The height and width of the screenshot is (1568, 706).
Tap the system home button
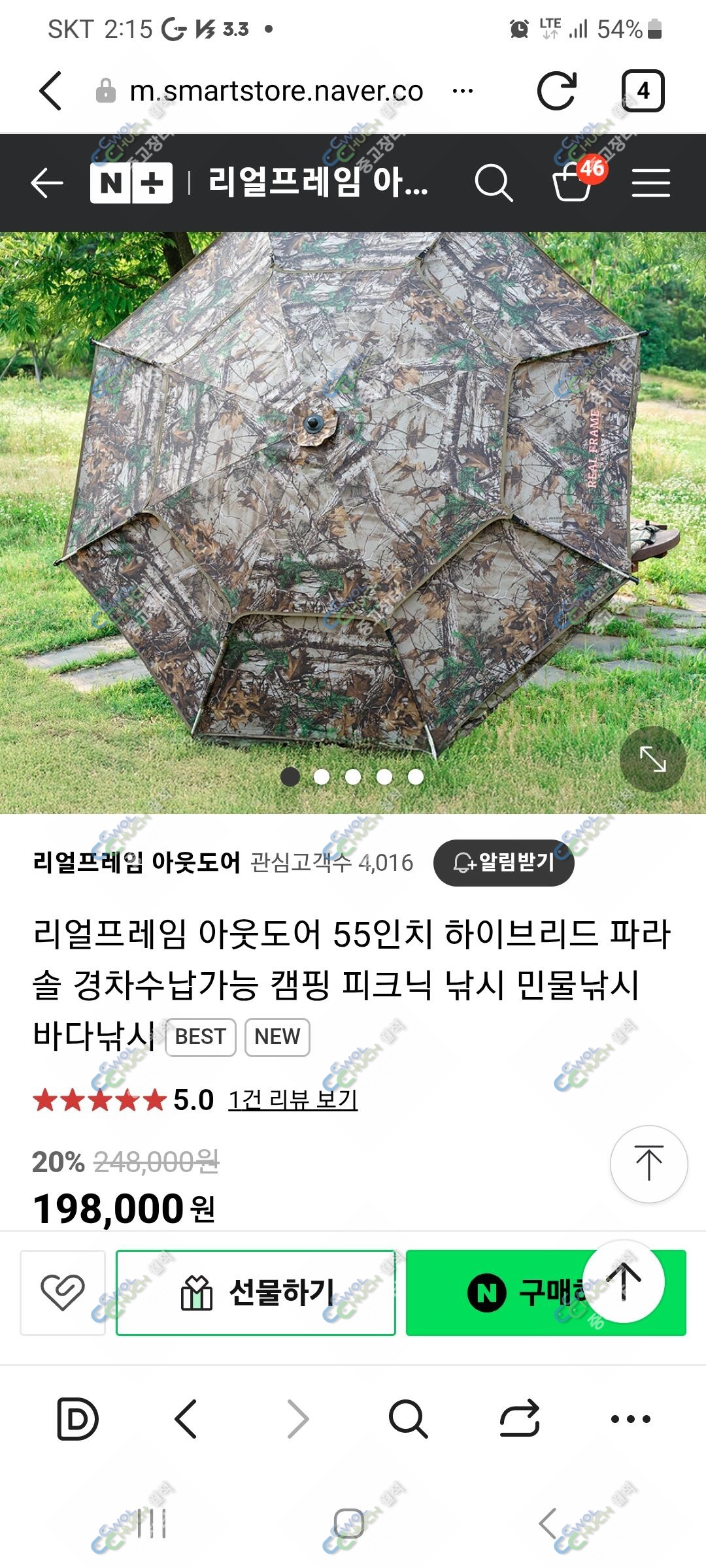pyautogui.click(x=349, y=1524)
